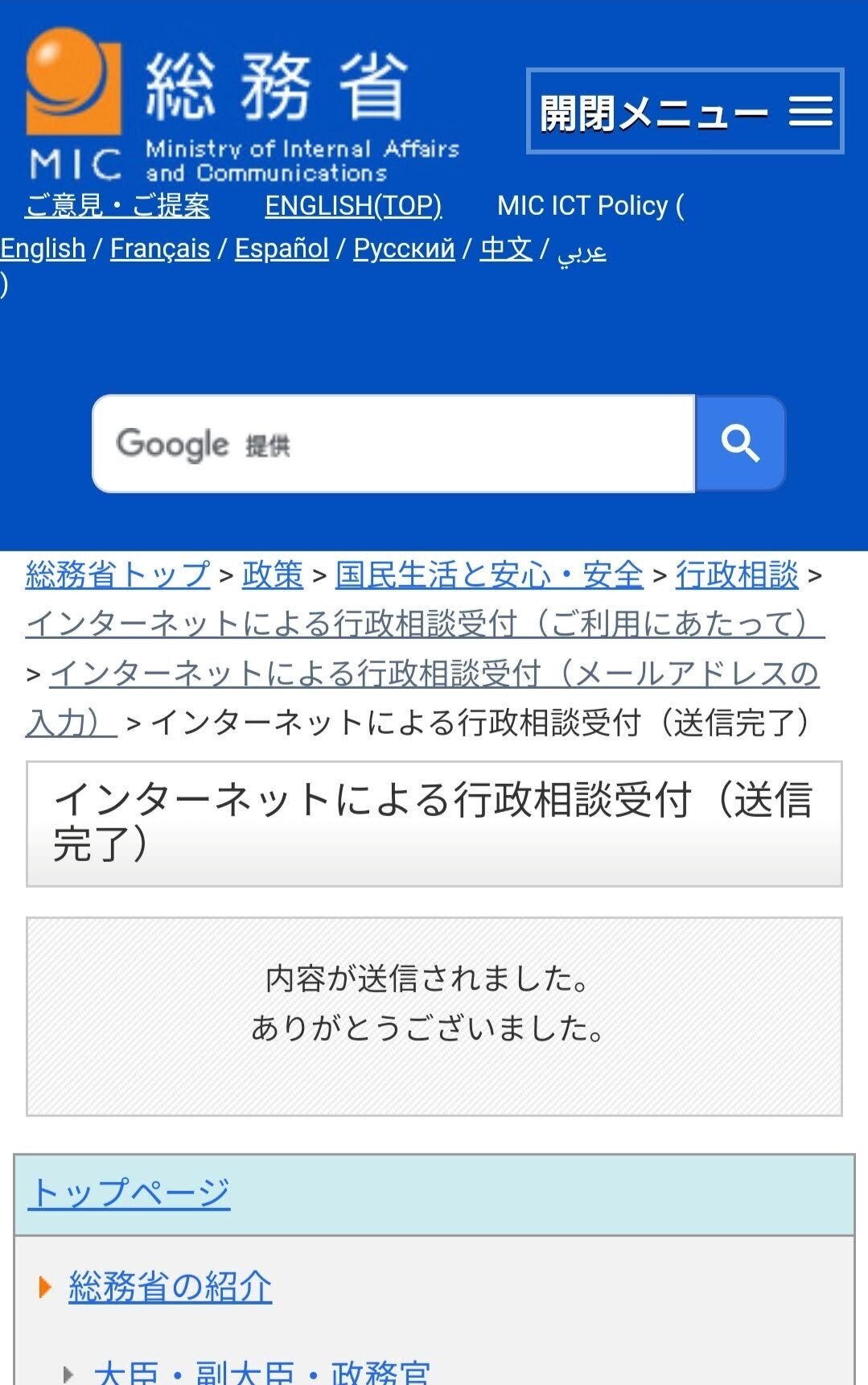Viewport: 868px width, 1385px height.
Task: Open the Français ICT Policy link
Action: point(159,249)
